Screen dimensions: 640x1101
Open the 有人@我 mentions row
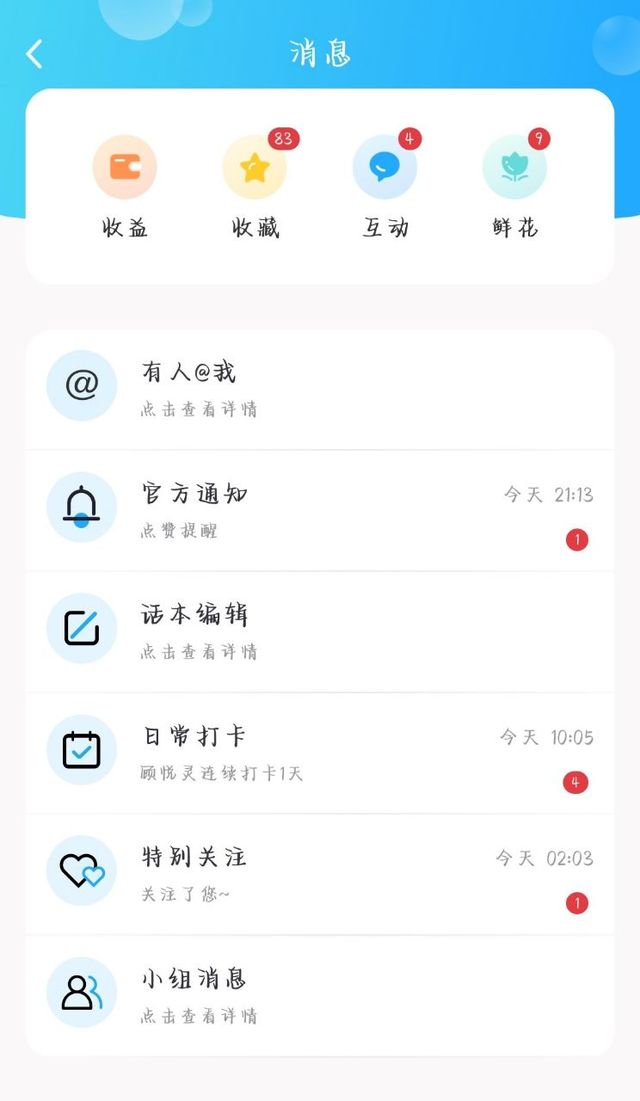pos(320,388)
